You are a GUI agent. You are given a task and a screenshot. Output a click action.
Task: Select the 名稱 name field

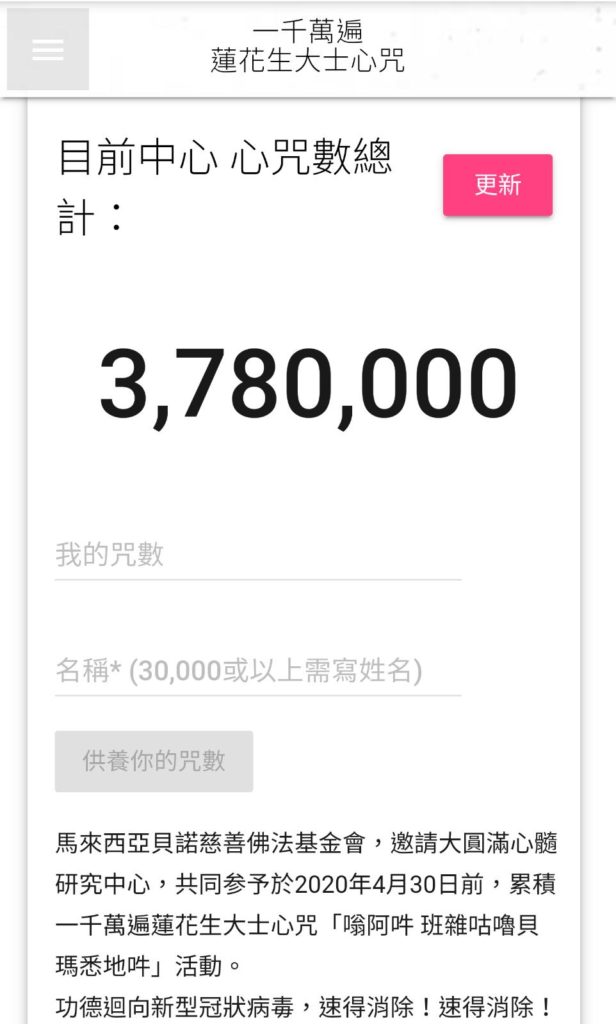pos(257,671)
